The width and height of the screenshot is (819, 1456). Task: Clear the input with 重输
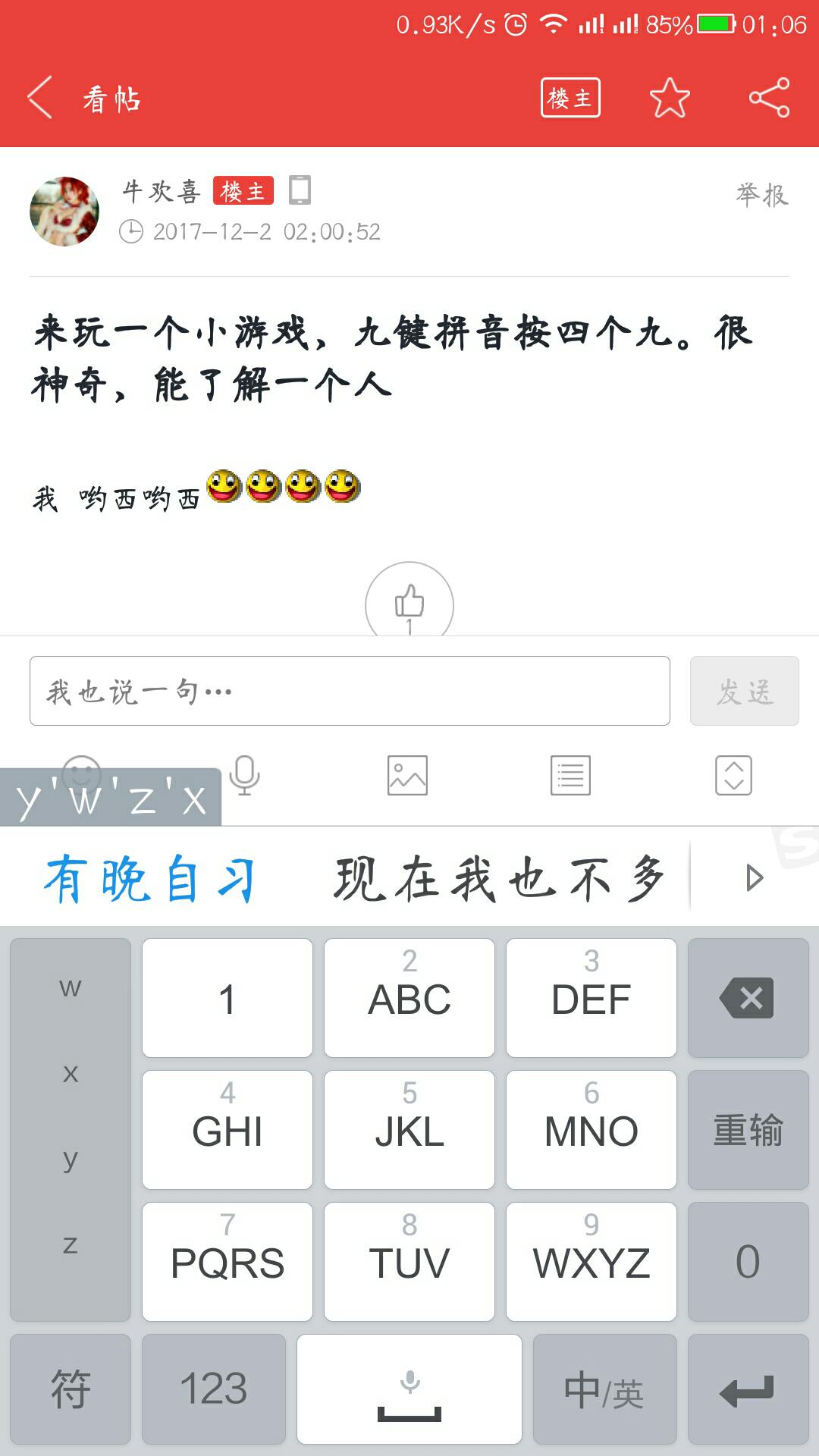coord(748,1130)
